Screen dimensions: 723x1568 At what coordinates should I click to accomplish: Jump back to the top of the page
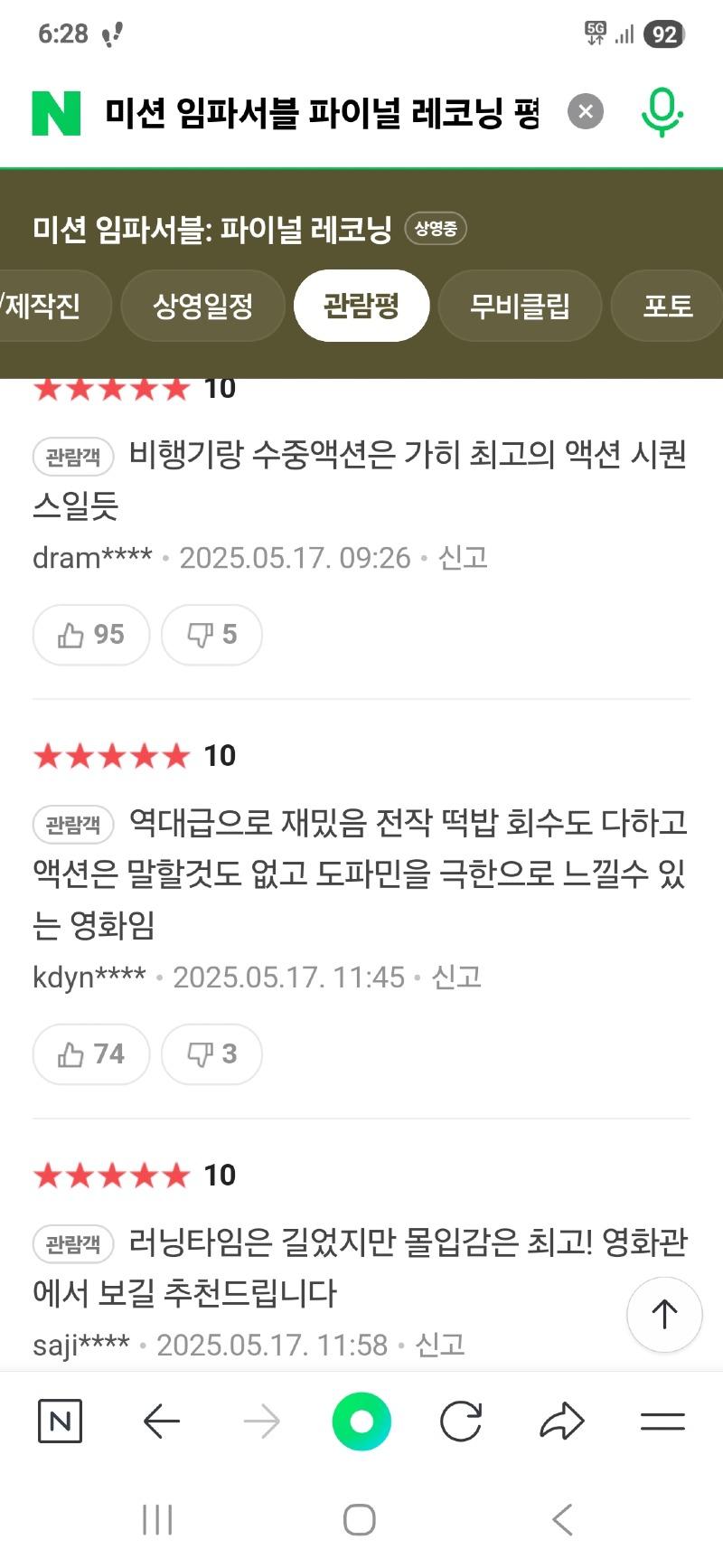[x=664, y=1315]
